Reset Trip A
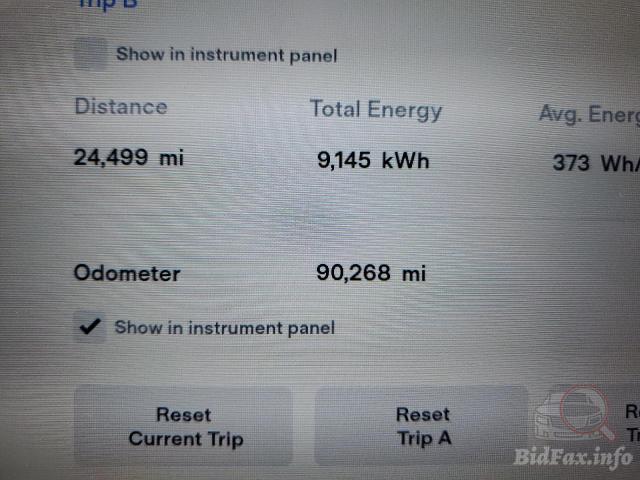Image resolution: width=640 pixels, height=480 pixels. [422, 426]
